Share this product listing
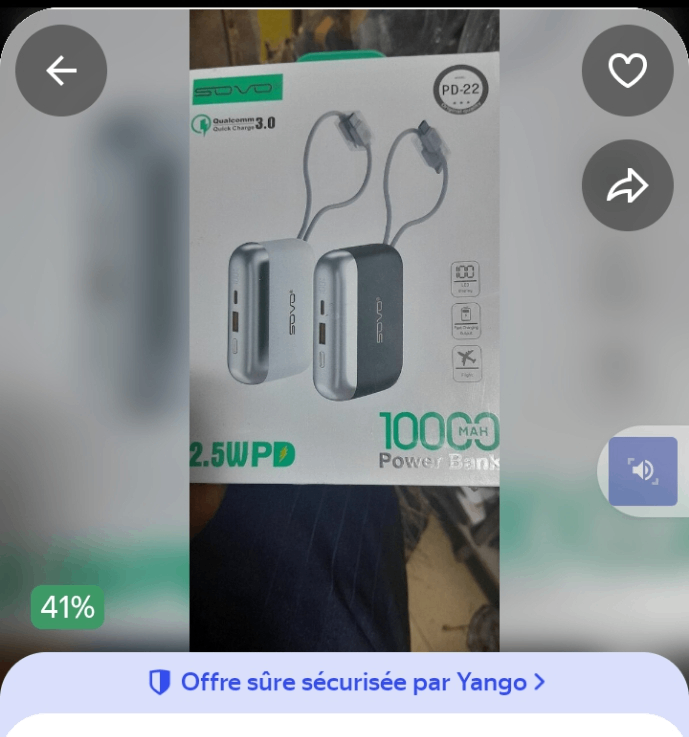 627,186
